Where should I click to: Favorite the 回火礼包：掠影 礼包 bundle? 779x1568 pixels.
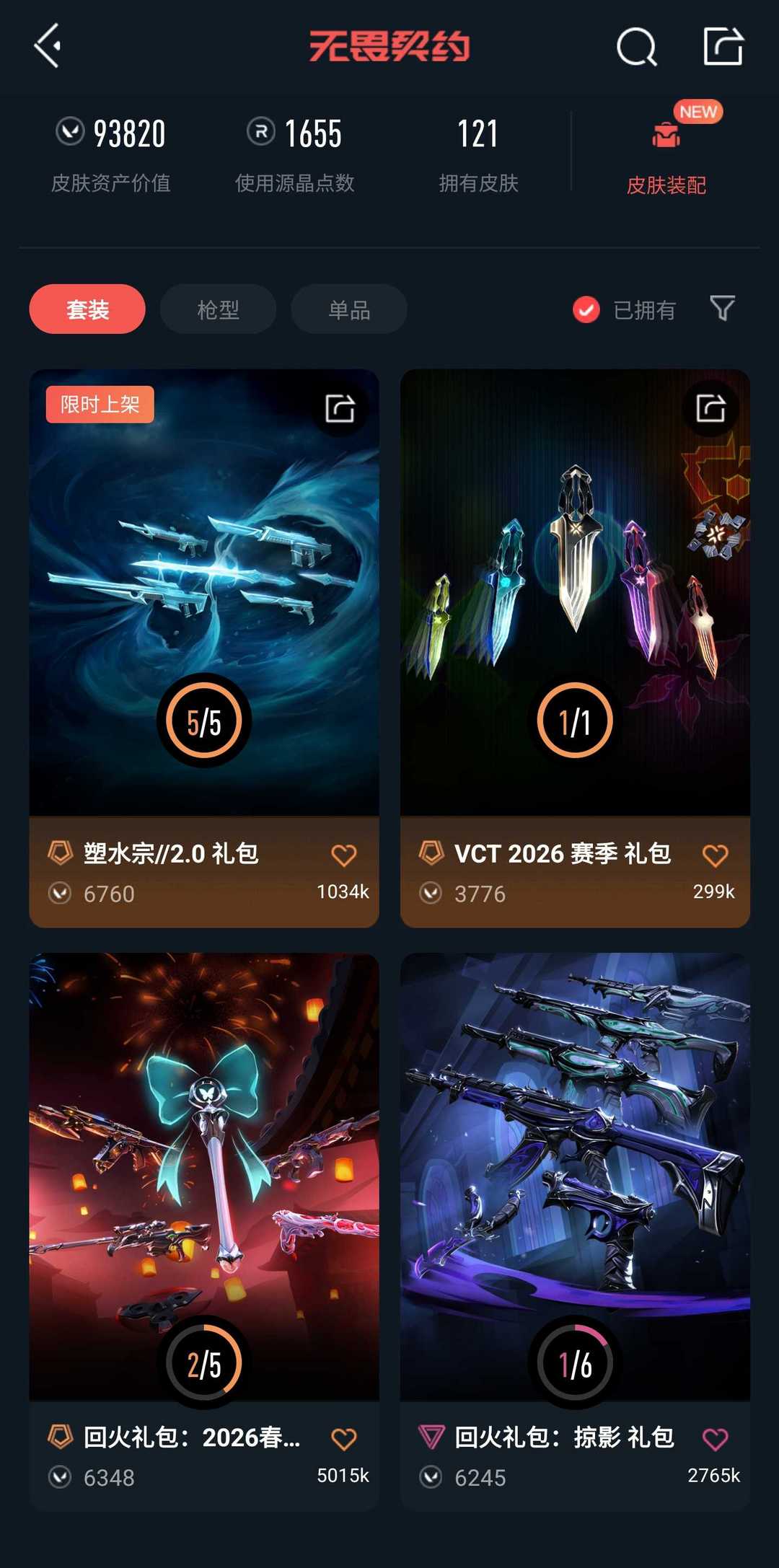coord(715,1439)
